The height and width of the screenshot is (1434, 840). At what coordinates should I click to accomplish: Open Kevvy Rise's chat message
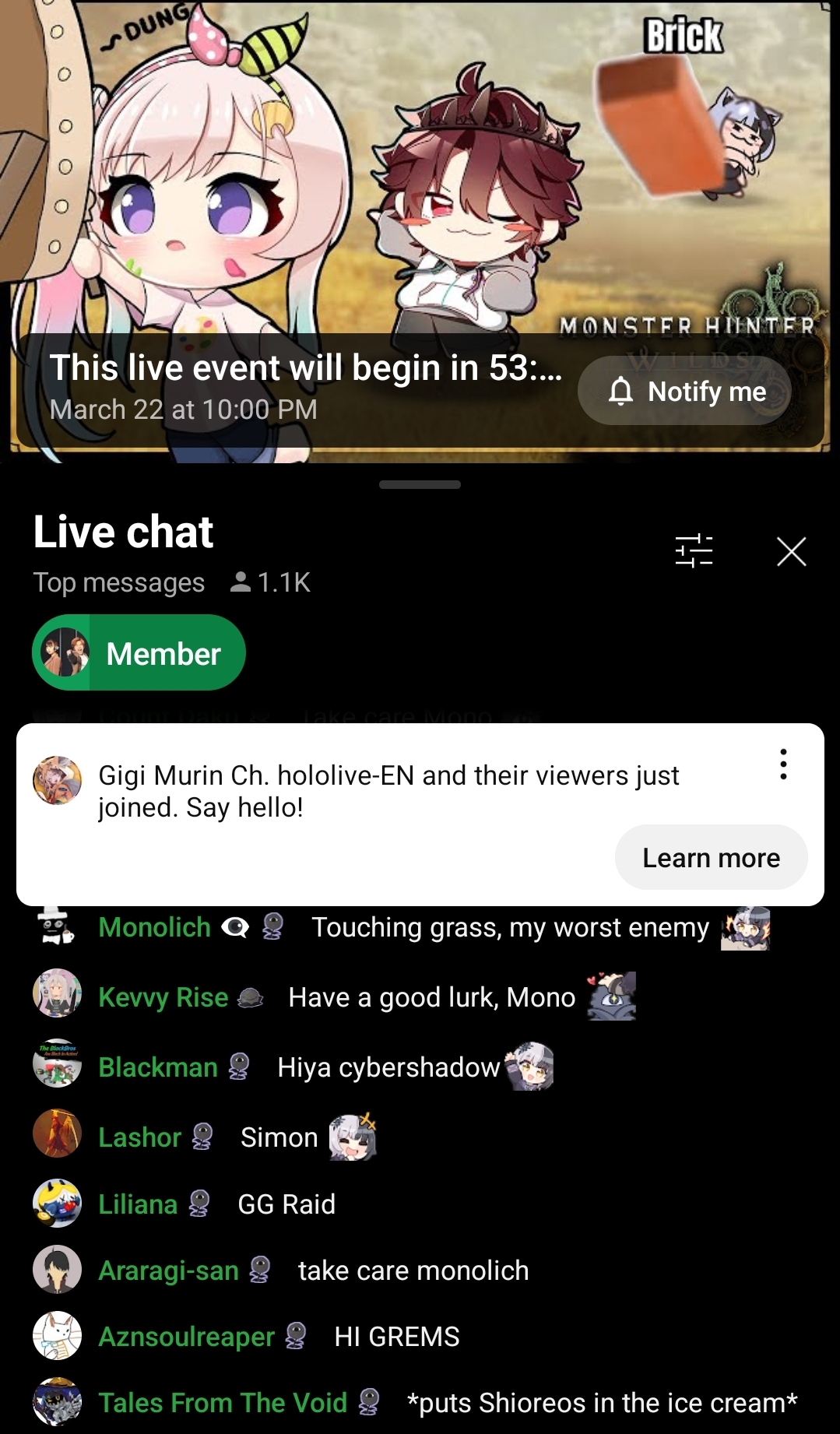click(420, 996)
